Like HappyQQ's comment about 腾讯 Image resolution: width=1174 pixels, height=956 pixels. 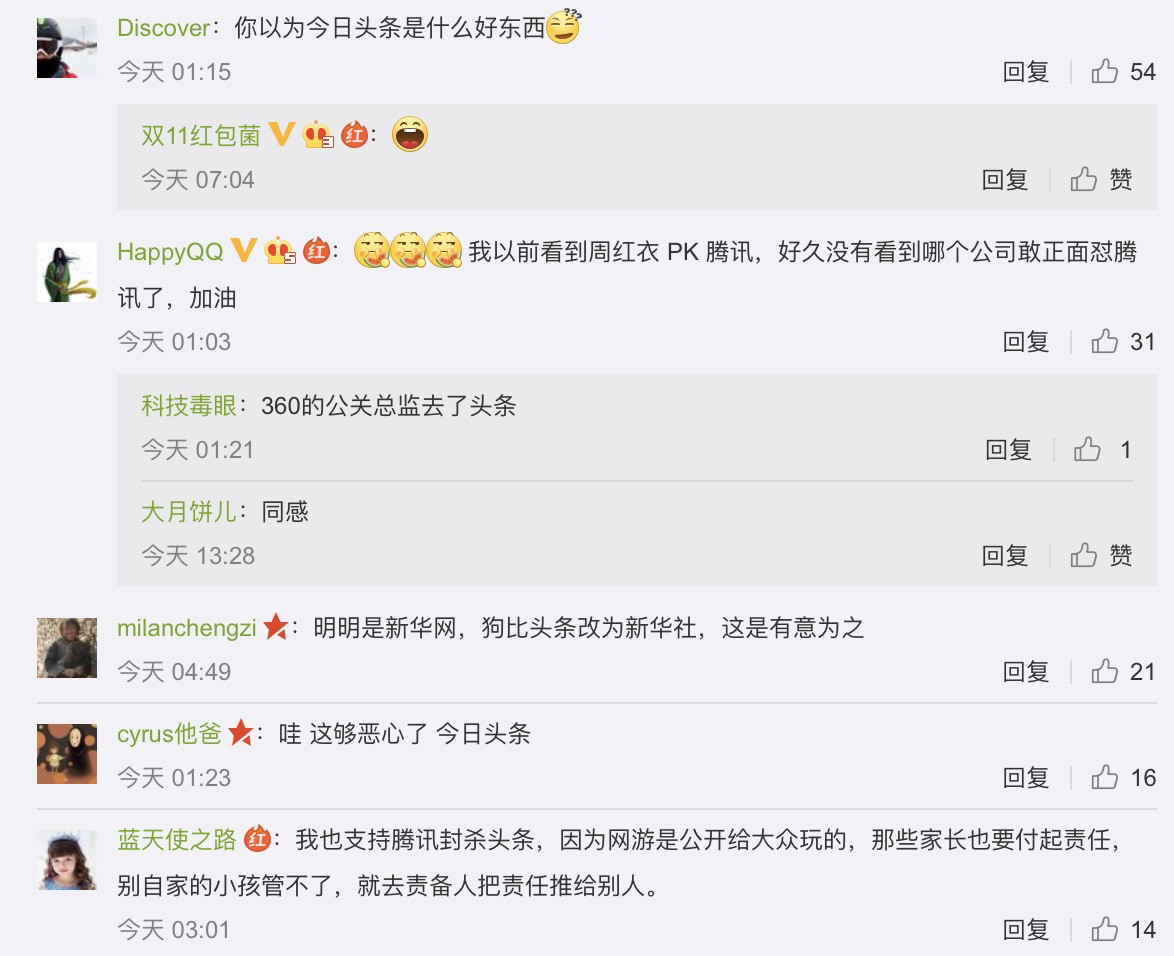[1105, 342]
